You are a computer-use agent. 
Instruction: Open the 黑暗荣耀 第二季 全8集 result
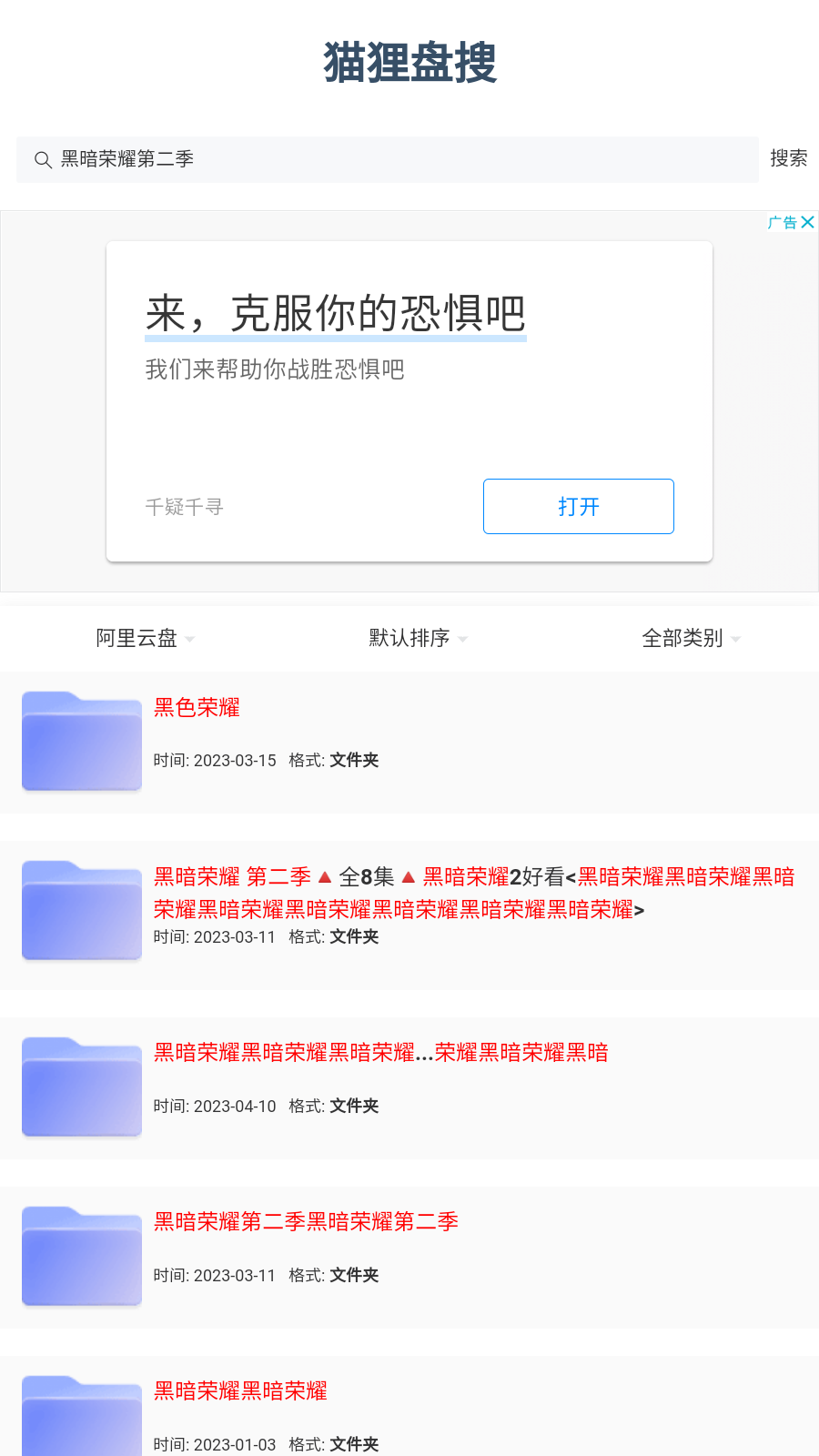473,893
